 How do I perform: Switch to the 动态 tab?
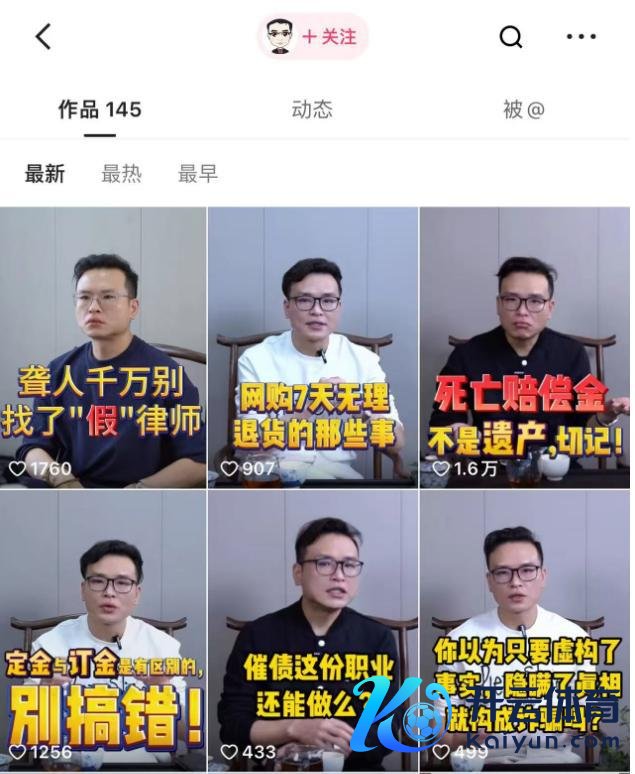pos(312,110)
